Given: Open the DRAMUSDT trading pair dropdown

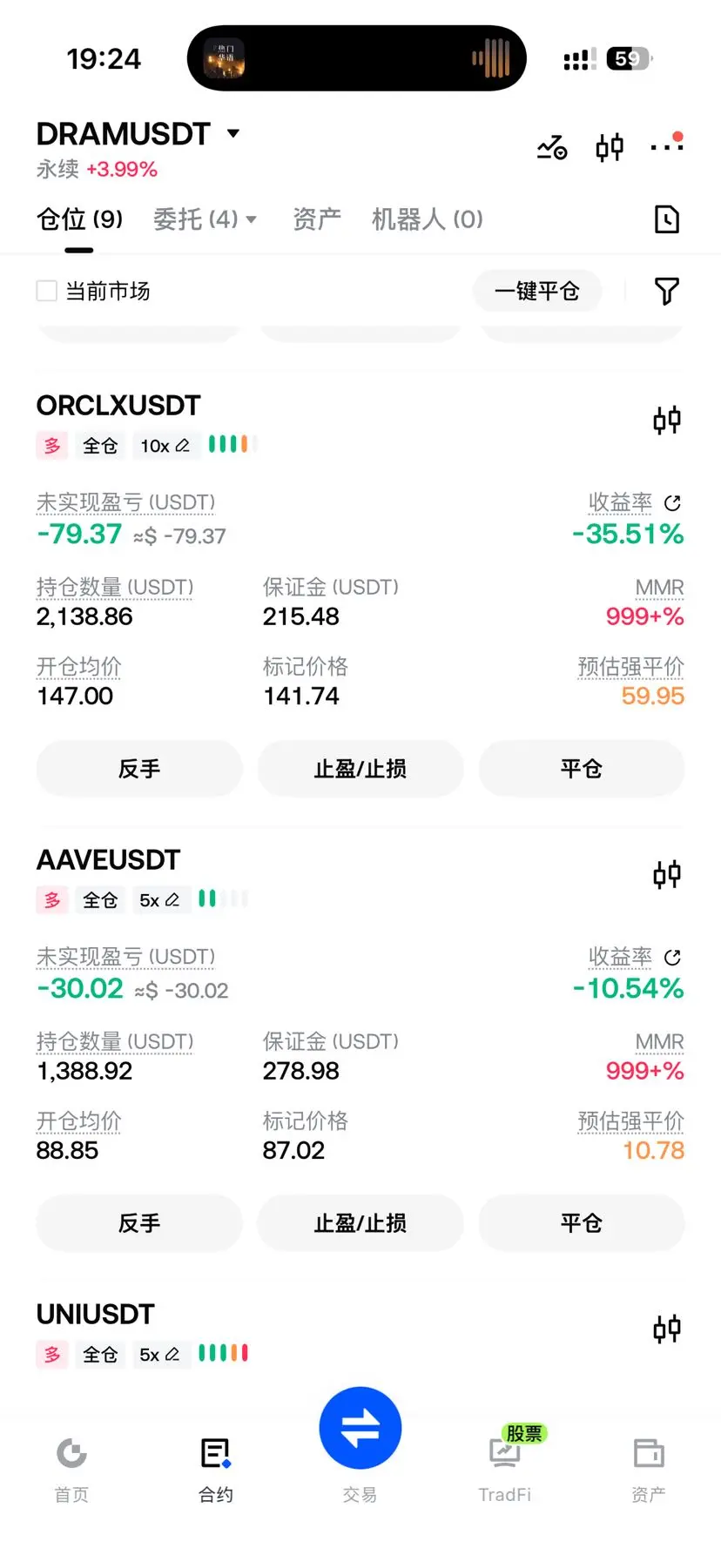Looking at the screenshot, I should (x=138, y=134).
